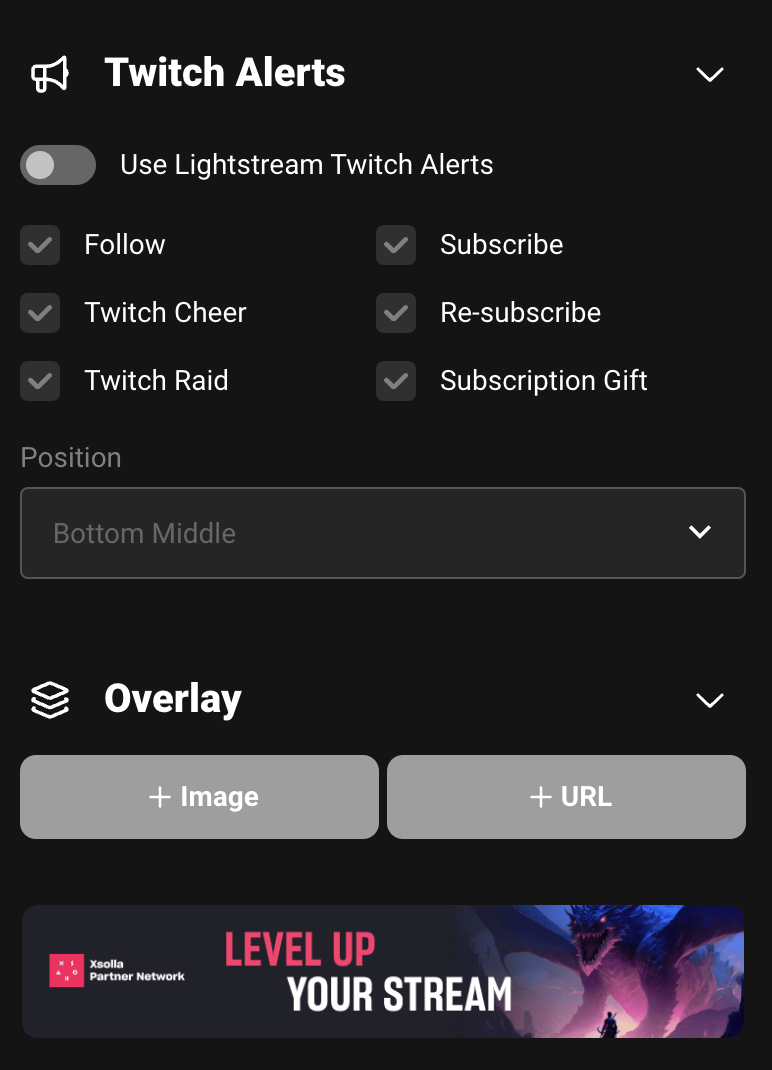Enable Use Lightstream Twitch Alerts
The image size is (772, 1070).
(x=57, y=164)
